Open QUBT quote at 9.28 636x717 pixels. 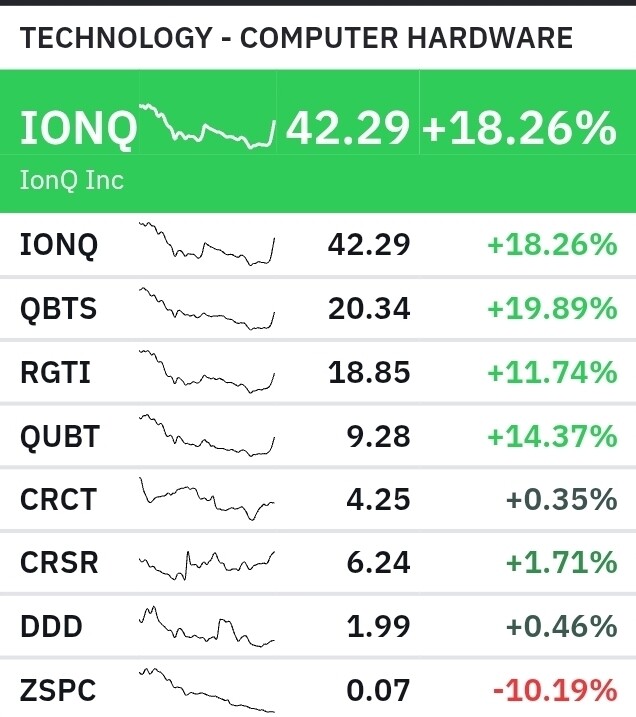(x=318, y=437)
